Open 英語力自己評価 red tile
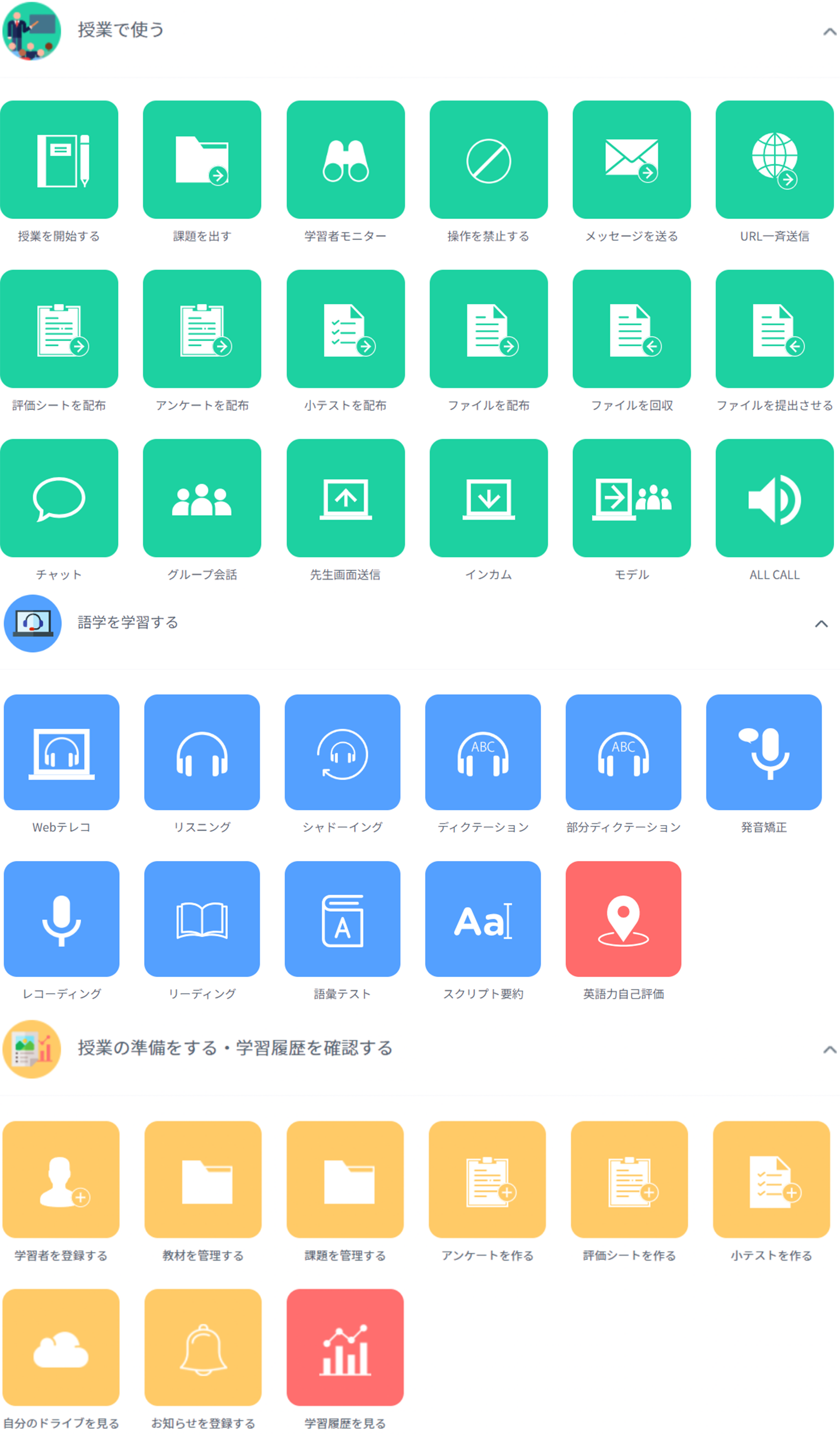 pyautogui.click(x=623, y=919)
